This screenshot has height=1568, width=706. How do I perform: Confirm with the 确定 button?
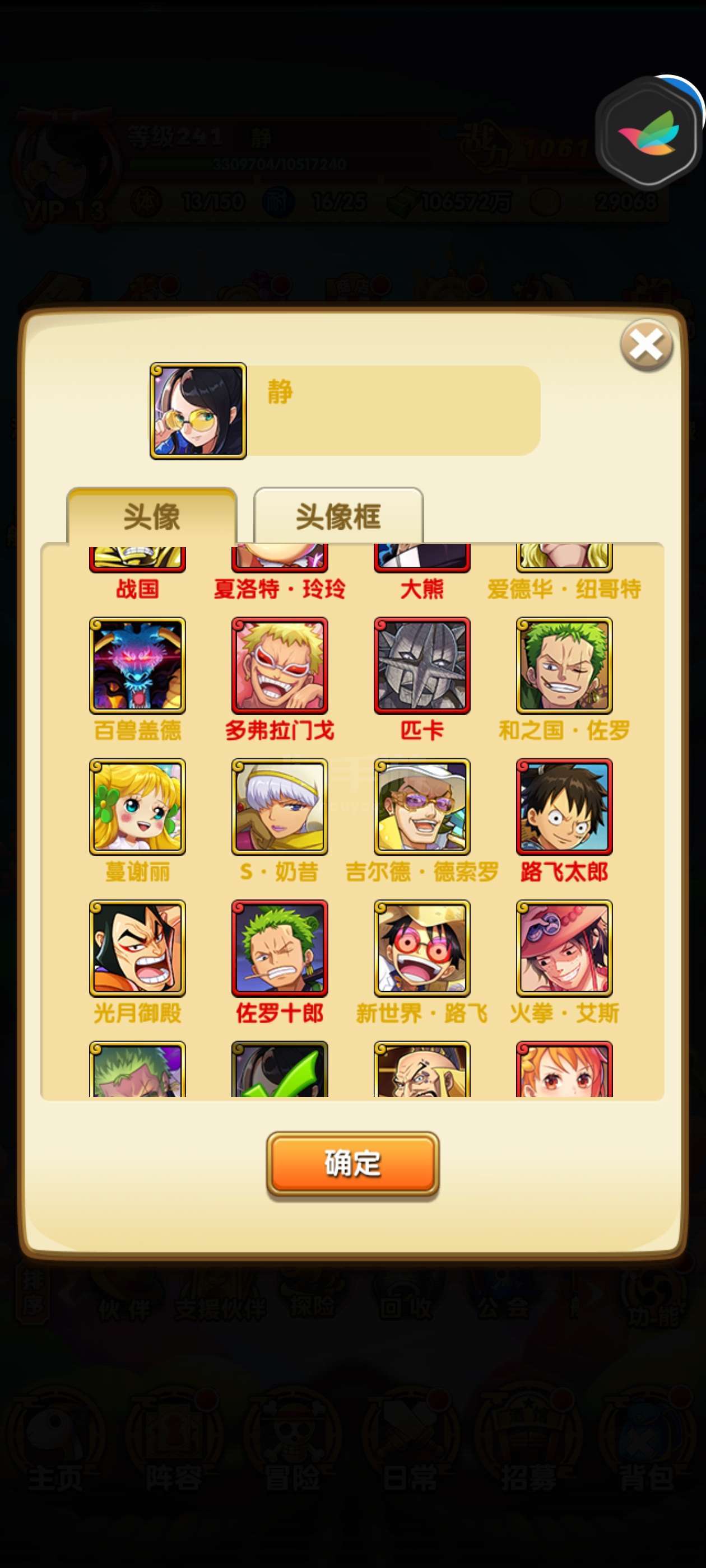[x=352, y=1164]
